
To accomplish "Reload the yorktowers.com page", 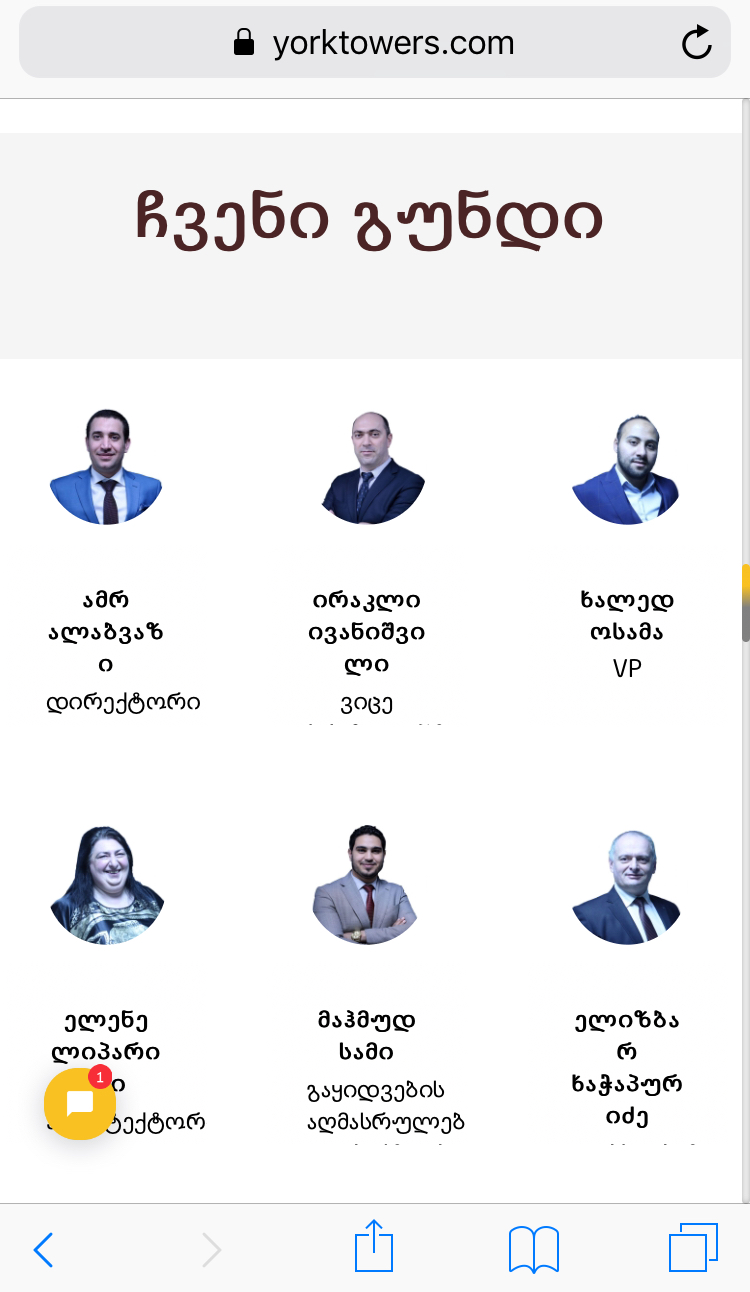I will (696, 42).
